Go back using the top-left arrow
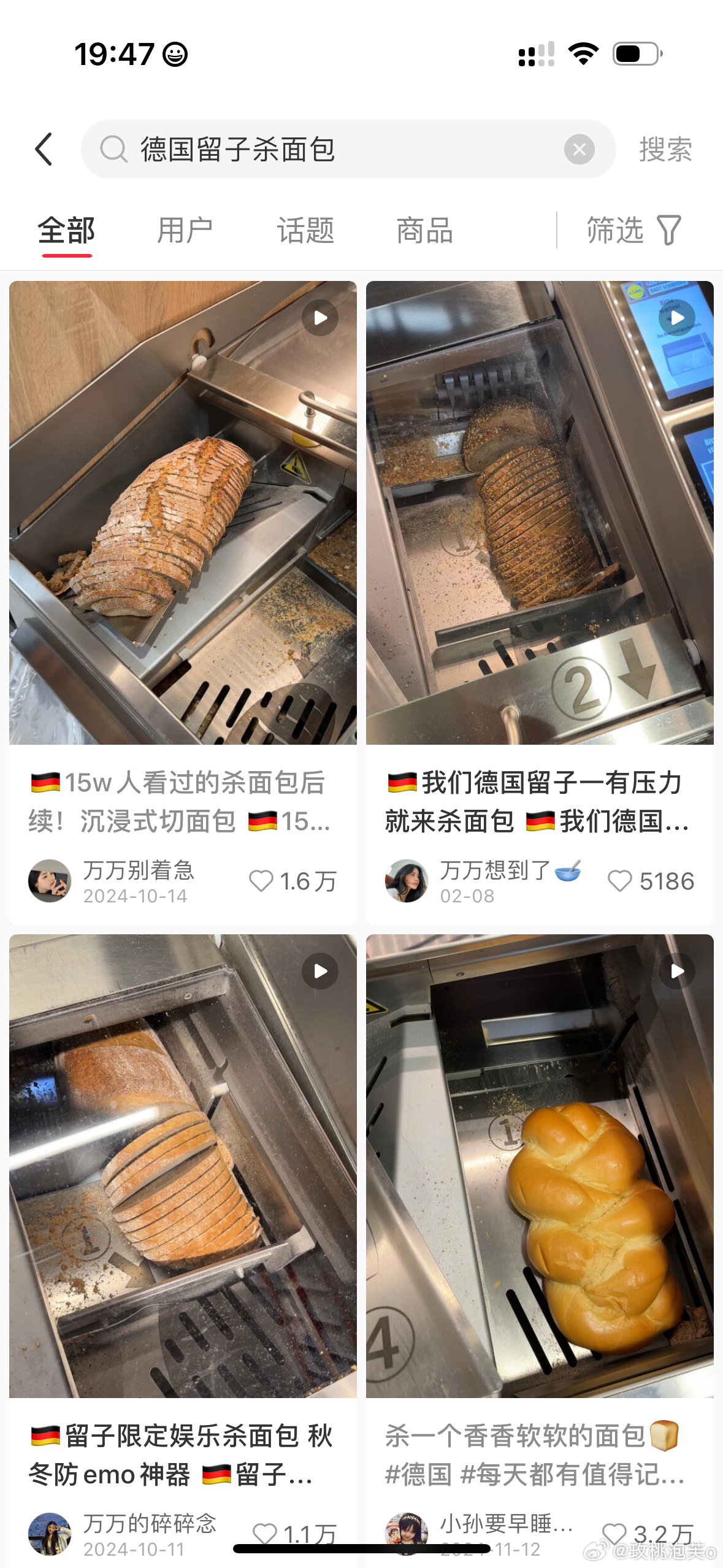Screen dimensions: 723x1568 coord(44,149)
